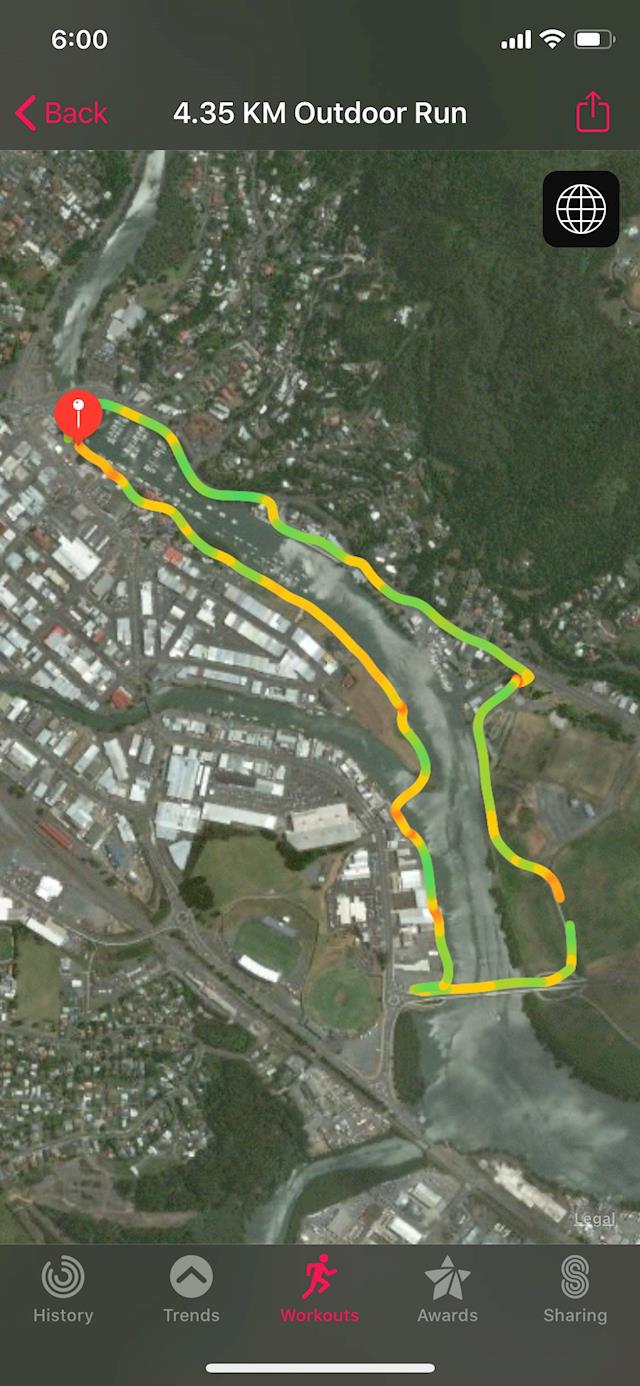Screen dimensions: 640x1386
Task: Change map view with the globe button
Action: [581, 209]
